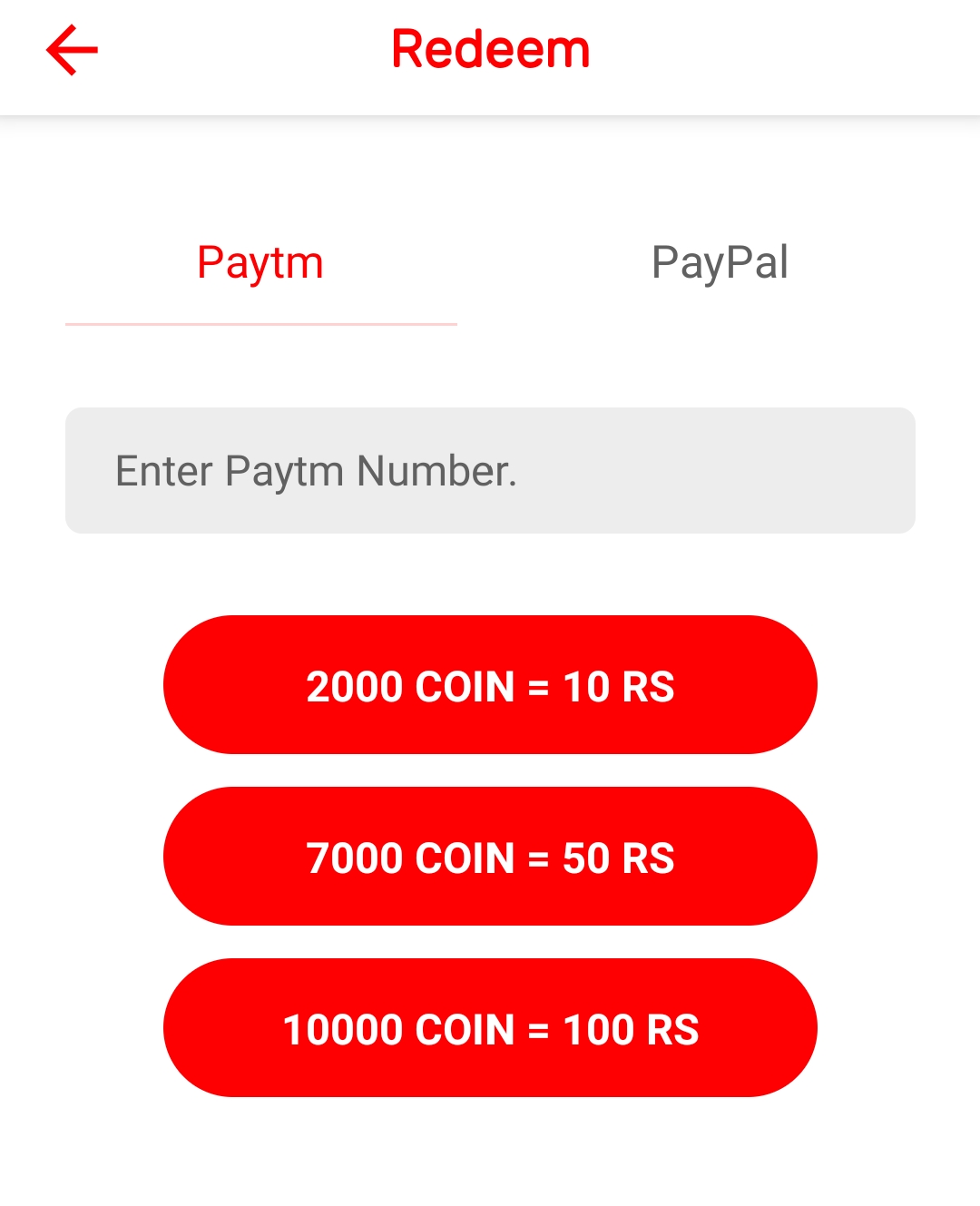Focus the Enter Paytm Number field
Viewport: 980px width, 1206px height.
click(x=490, y=470)
